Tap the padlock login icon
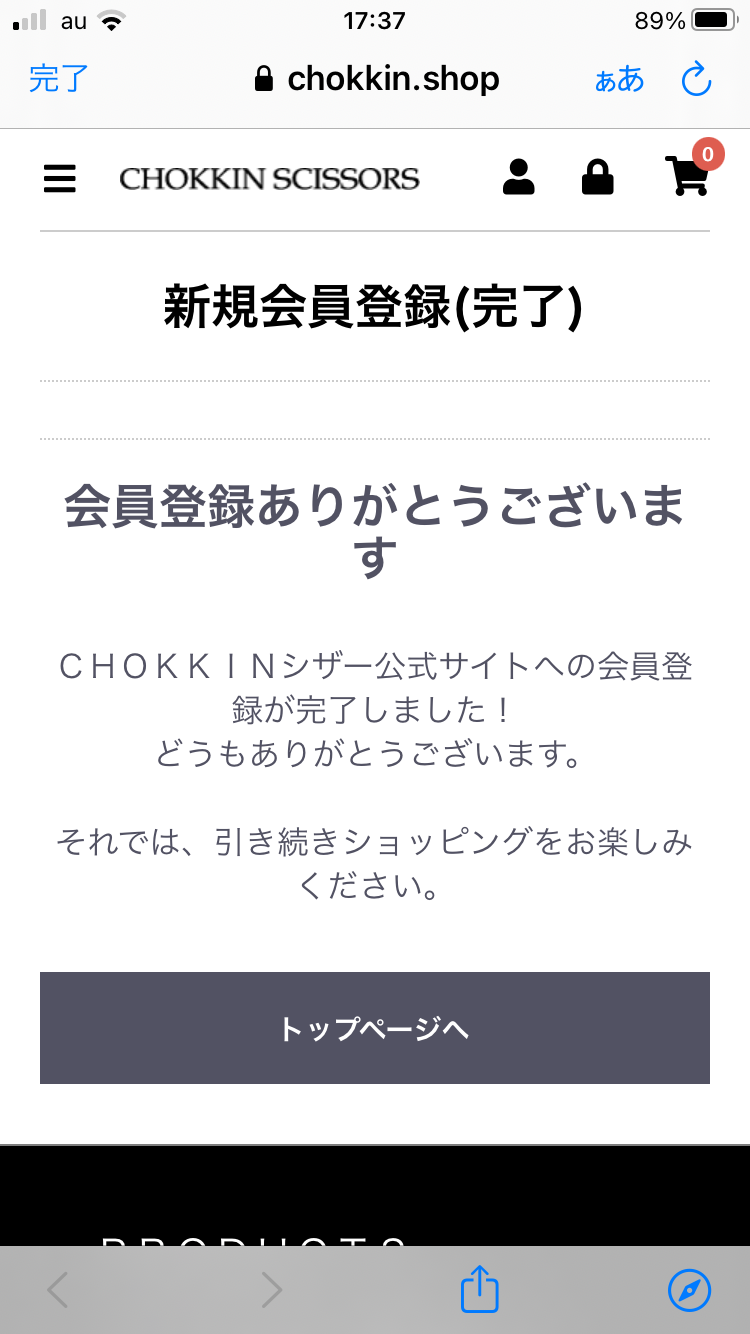 (x=597, y=177)
